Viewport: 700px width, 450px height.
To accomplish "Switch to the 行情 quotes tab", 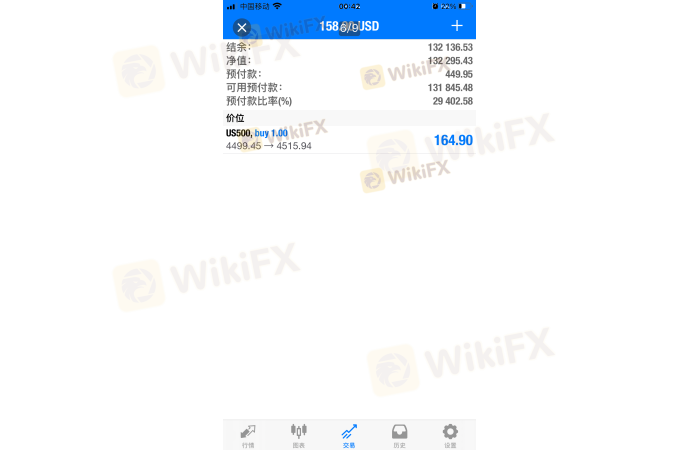I will click(248, 435).
